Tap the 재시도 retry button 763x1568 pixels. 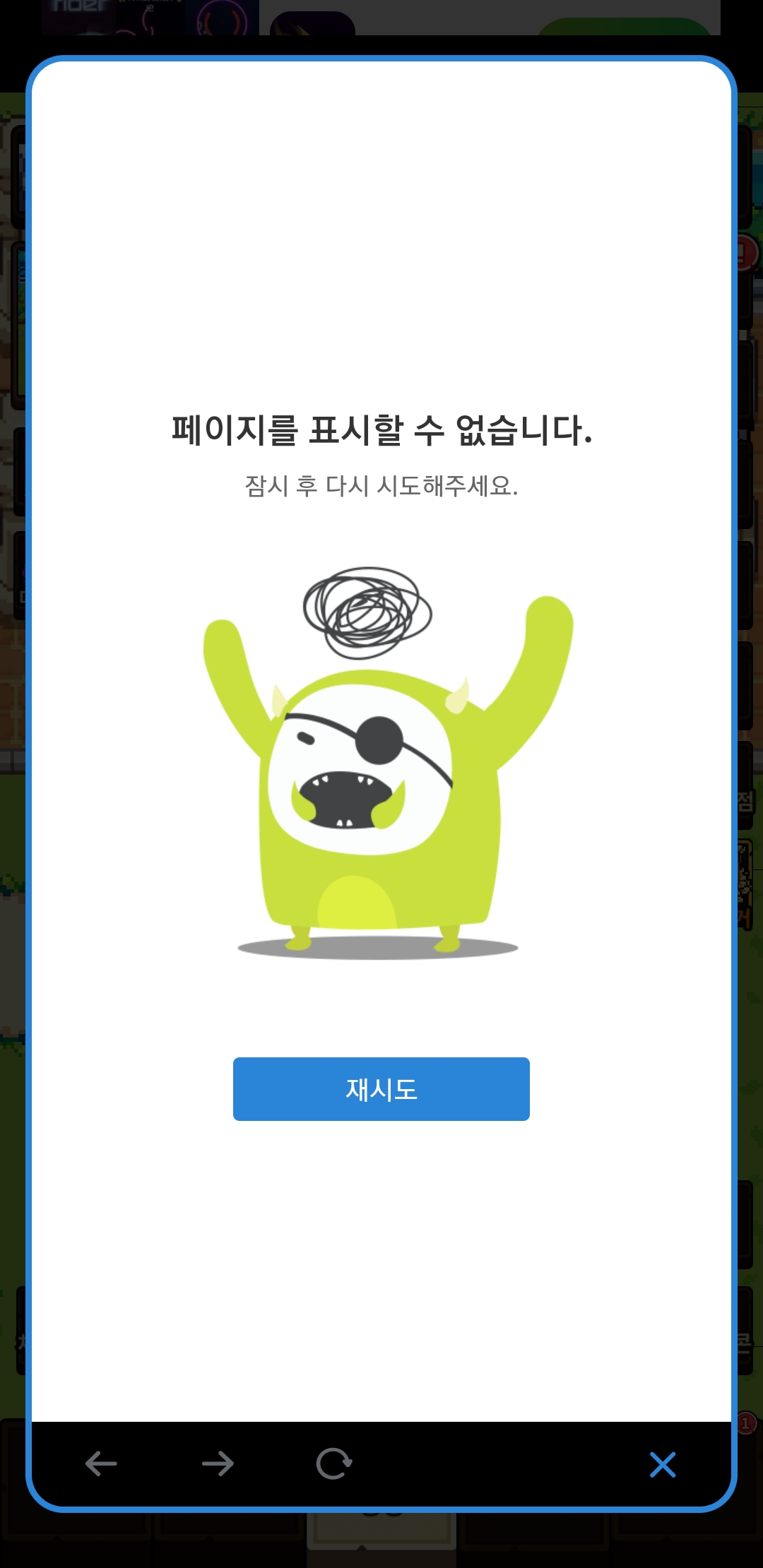point(381,1088)
